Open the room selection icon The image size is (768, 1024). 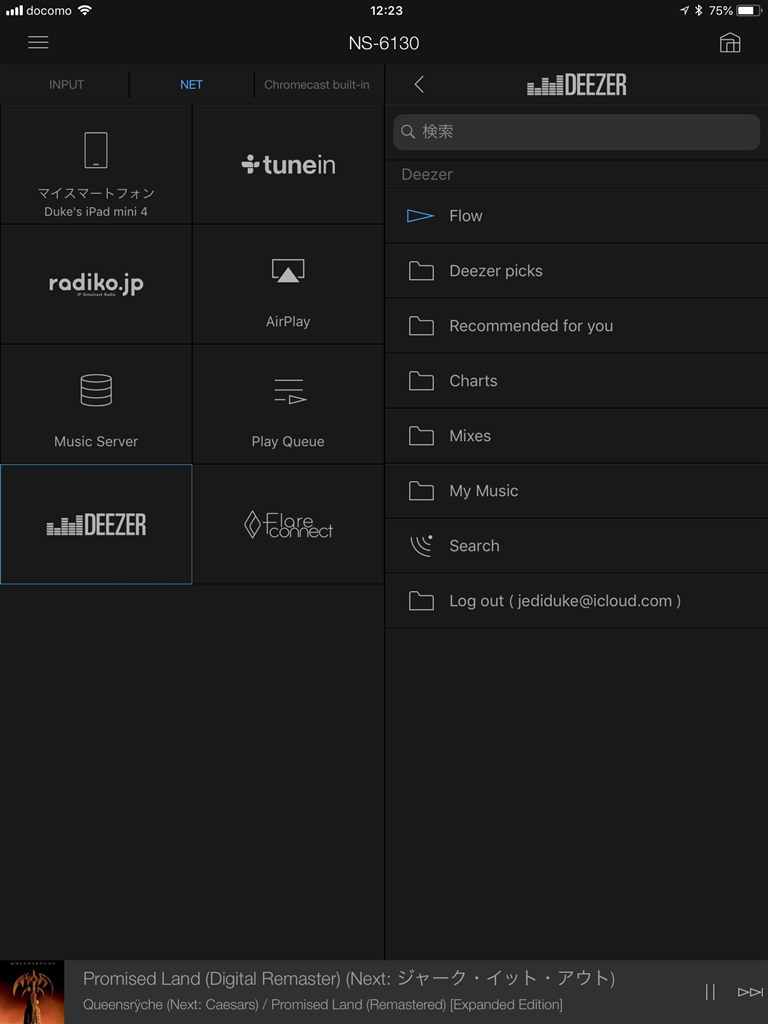tap(730, 43)
